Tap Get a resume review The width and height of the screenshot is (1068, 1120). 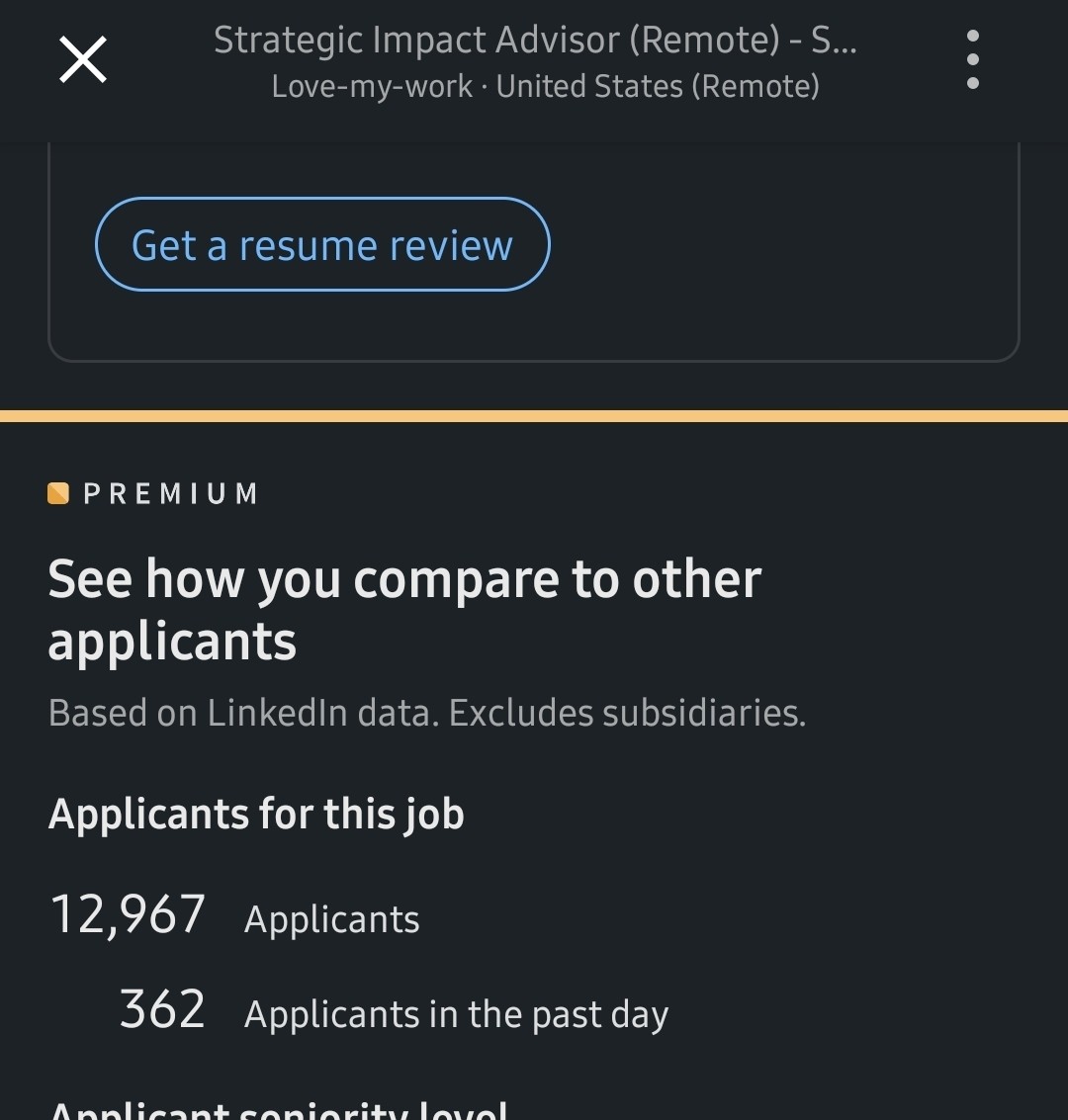tap(322, 245)
